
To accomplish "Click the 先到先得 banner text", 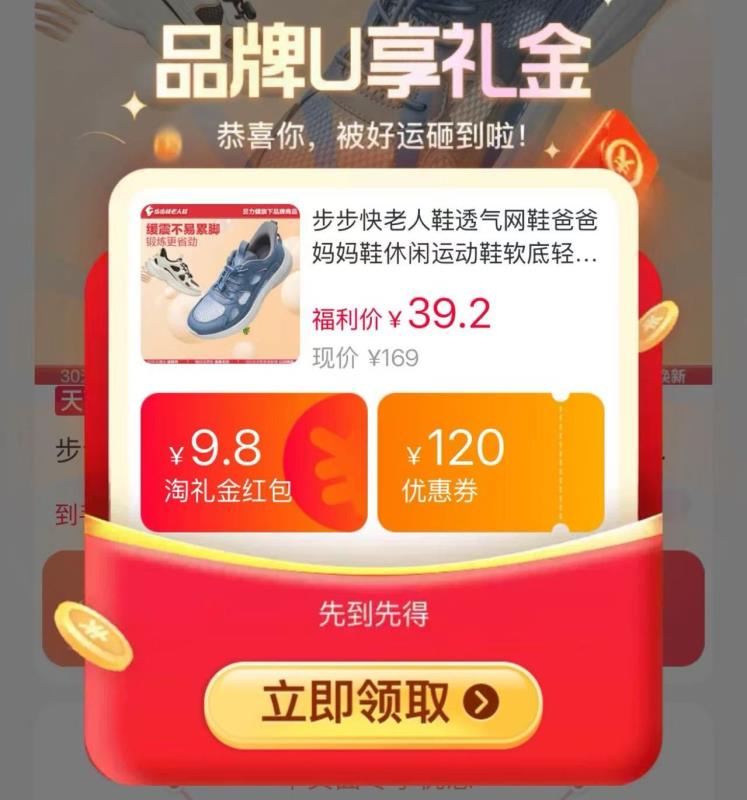I will 374,613.
